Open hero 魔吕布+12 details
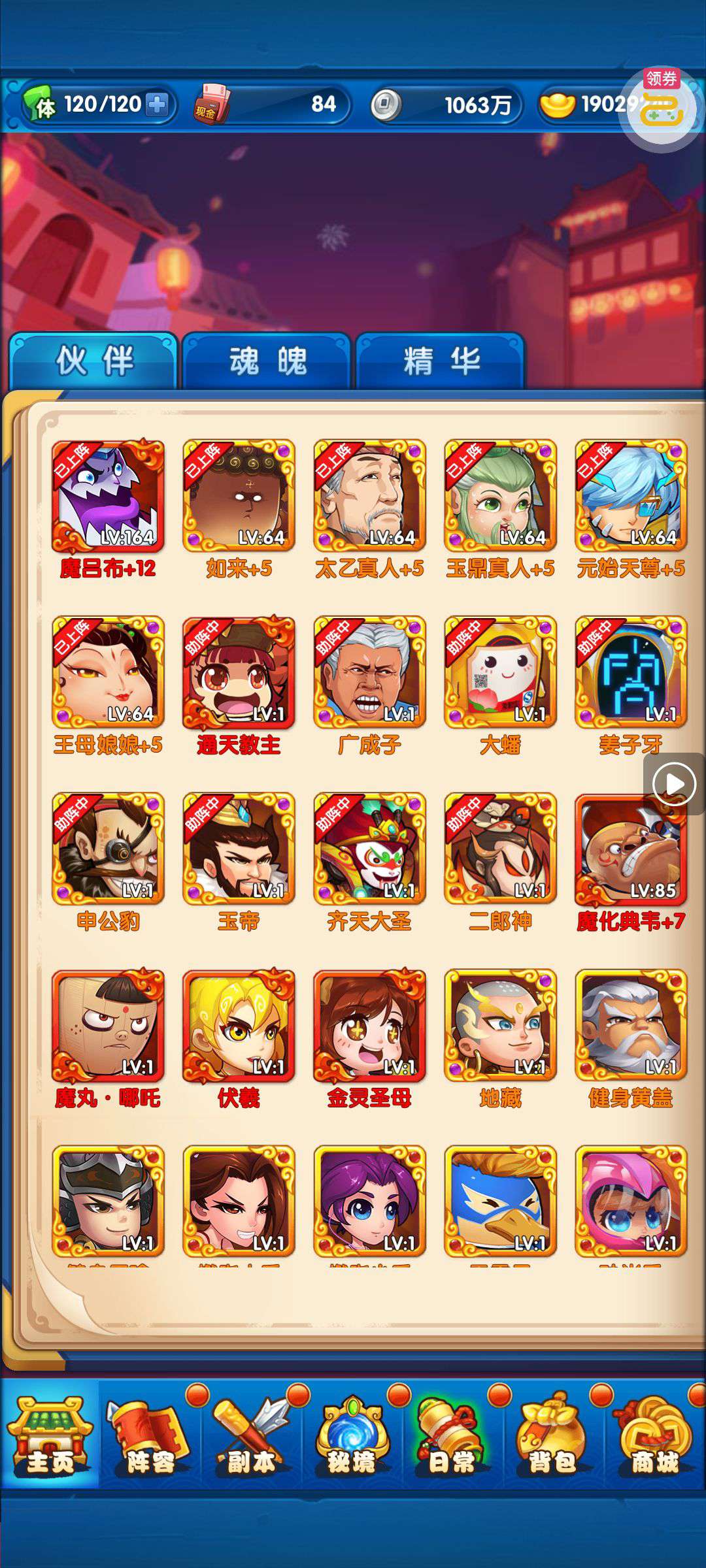Screen dimensions: 706x1568 tap(108, 497)
